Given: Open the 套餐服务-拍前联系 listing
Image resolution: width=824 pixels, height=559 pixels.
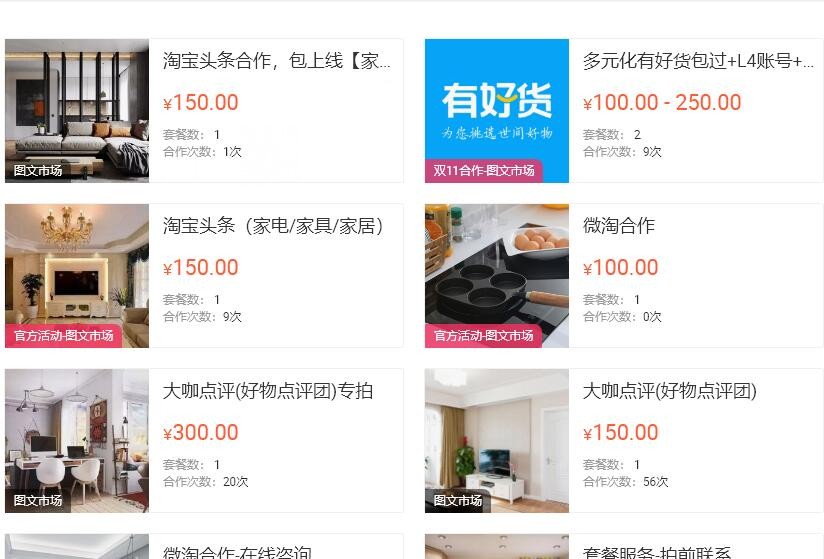Looking at the screenshot, I should point(658,551).
